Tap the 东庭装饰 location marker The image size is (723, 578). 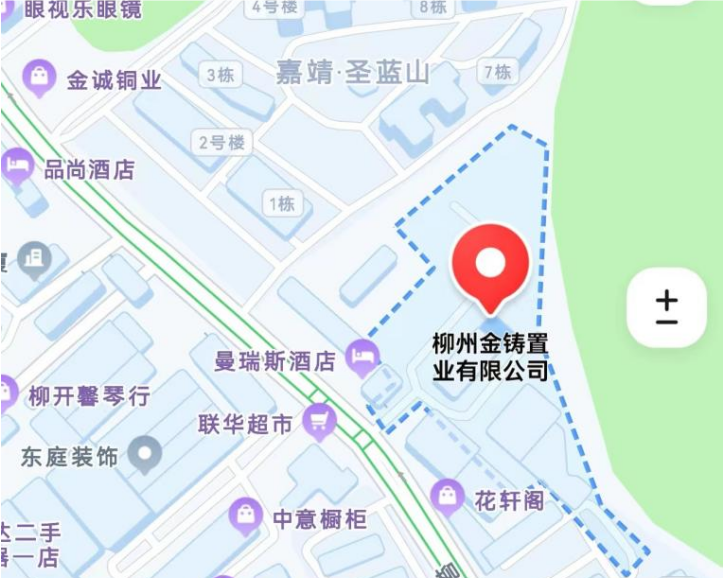click(148, 455)
